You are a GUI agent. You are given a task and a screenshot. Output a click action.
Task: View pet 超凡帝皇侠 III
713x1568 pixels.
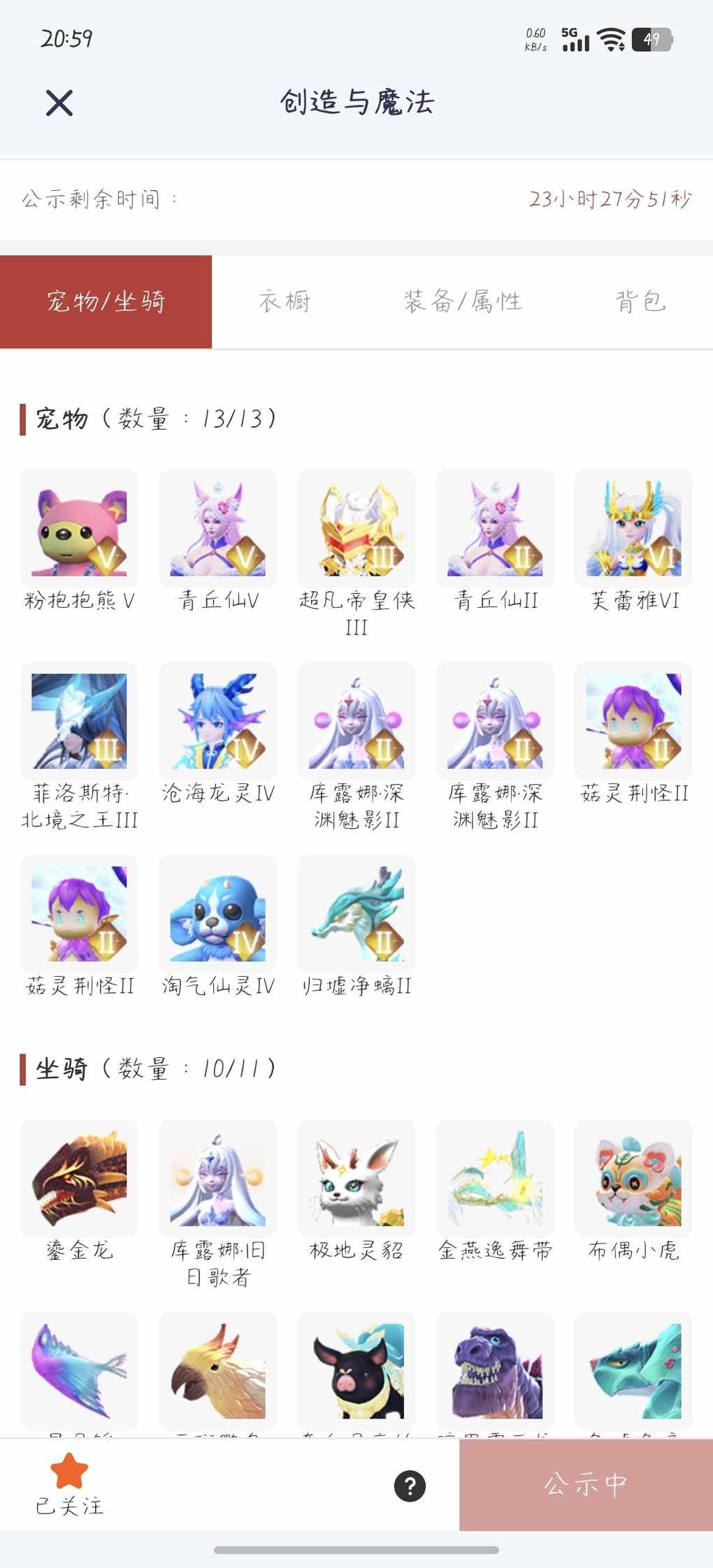[x=356, y=528]
